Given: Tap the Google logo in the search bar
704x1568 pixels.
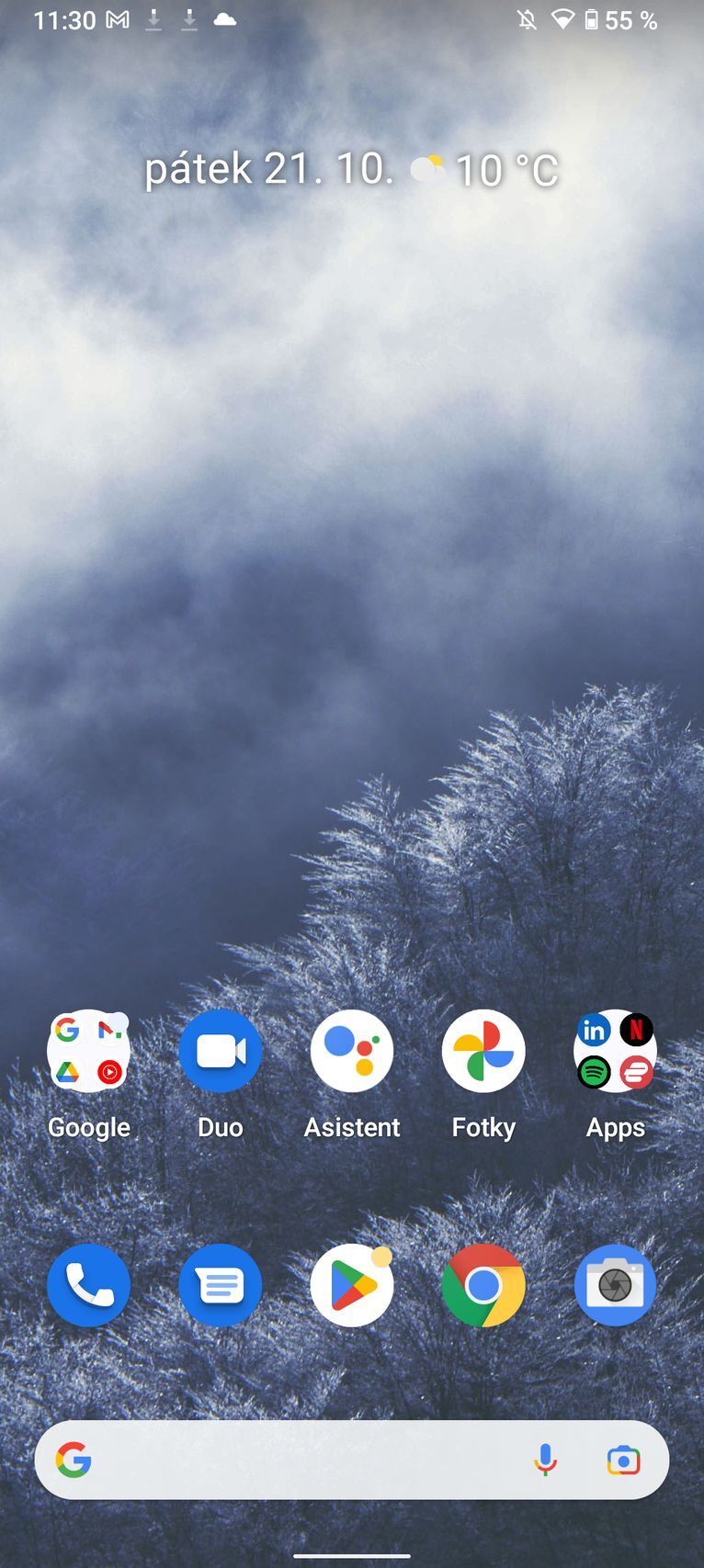Looking at the screenshot, I should point(74,1460).
